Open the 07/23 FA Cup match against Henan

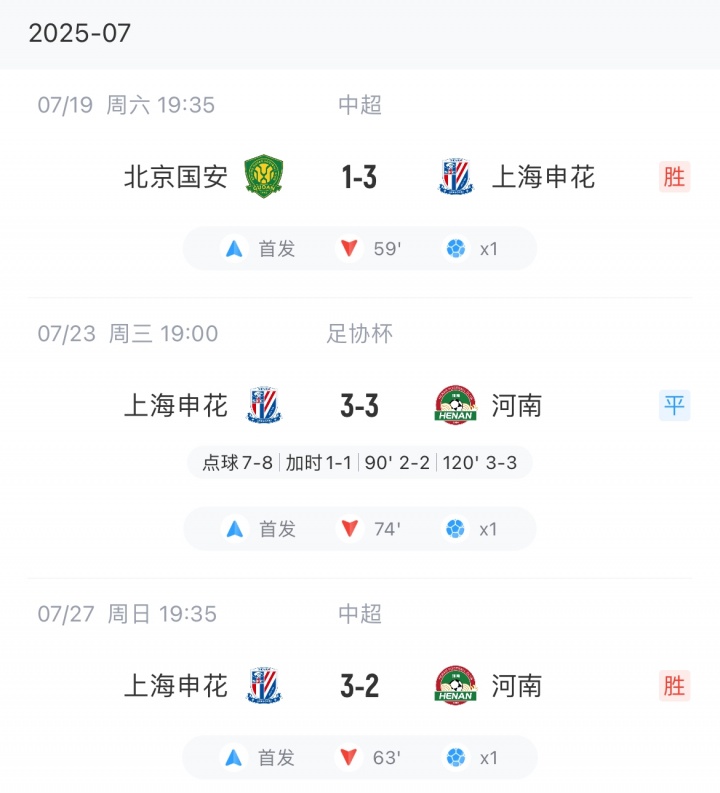(x=359, y=406)
